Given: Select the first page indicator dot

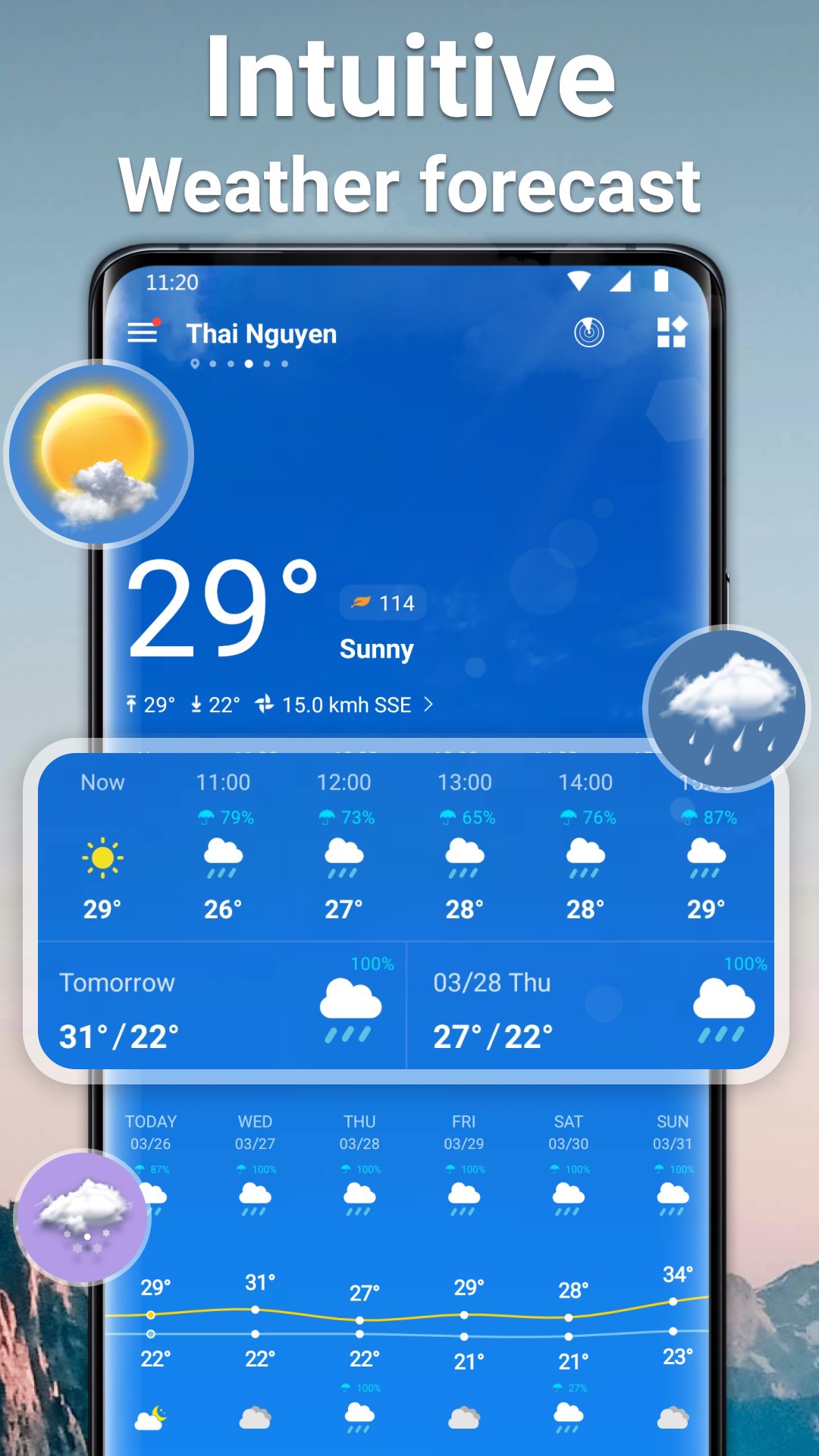Looking at the screenshot, I should pos(194,362).
